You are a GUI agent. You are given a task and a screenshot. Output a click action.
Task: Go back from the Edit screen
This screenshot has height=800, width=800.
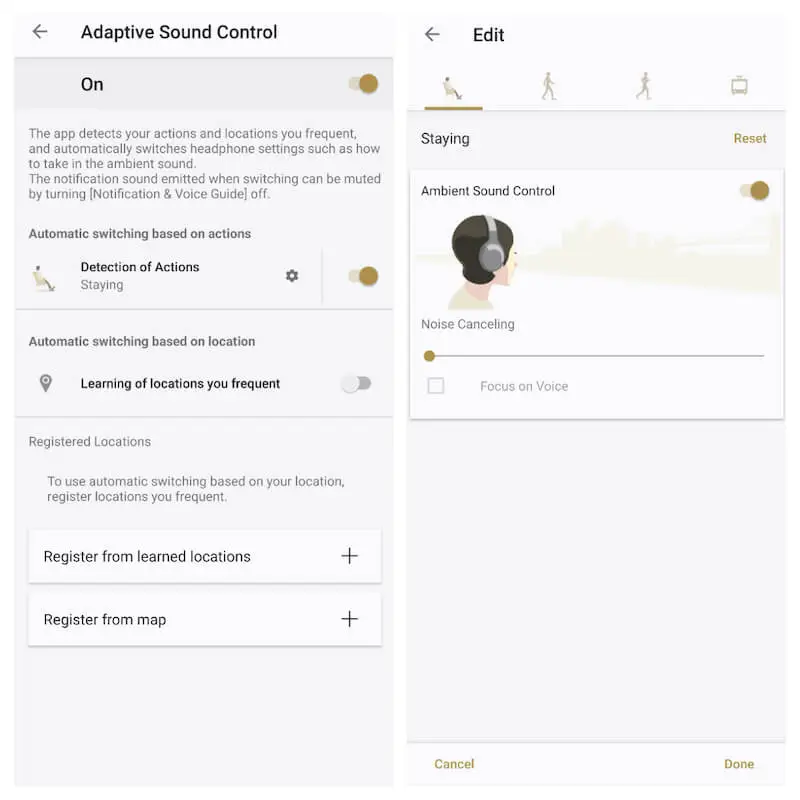(x=432, y=35)
